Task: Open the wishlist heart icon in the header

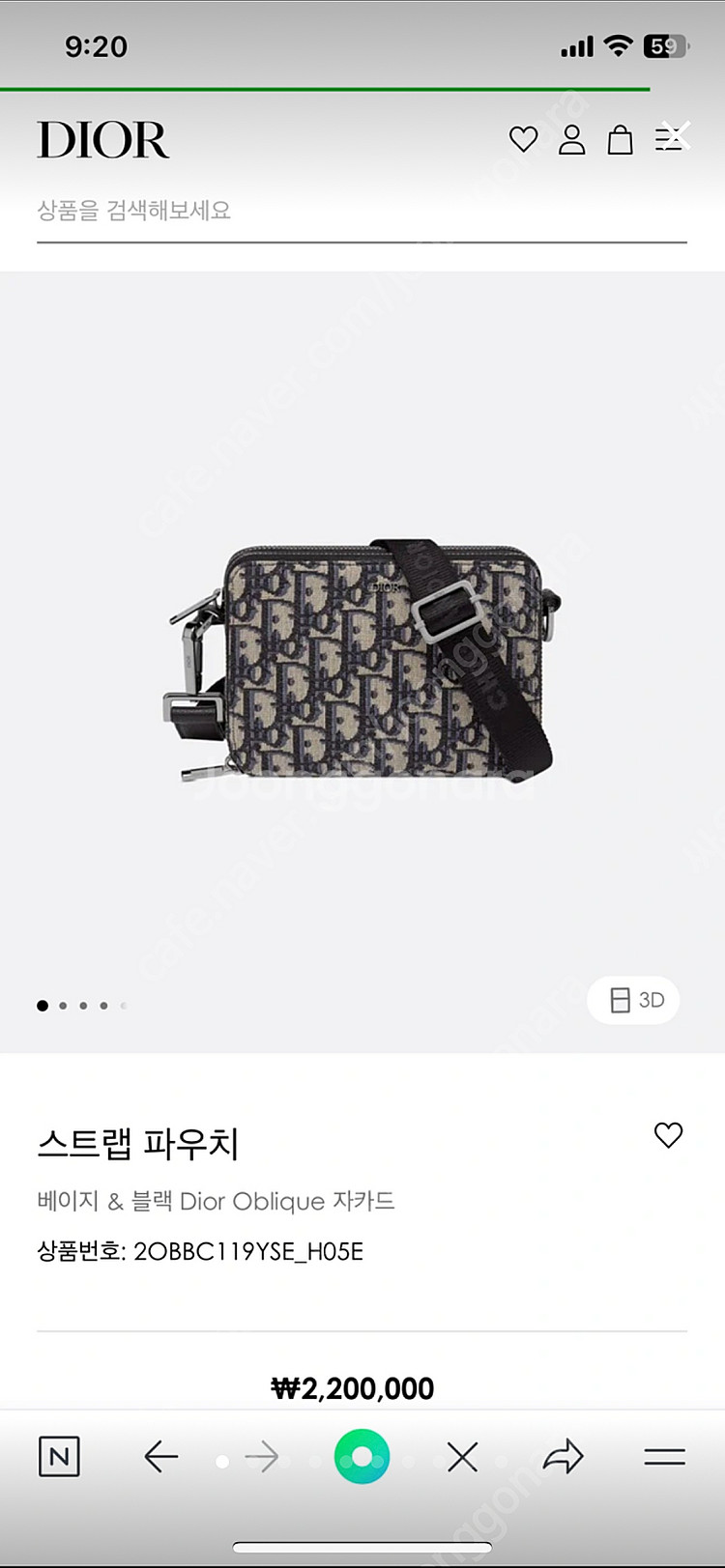Action: point(523,140)
